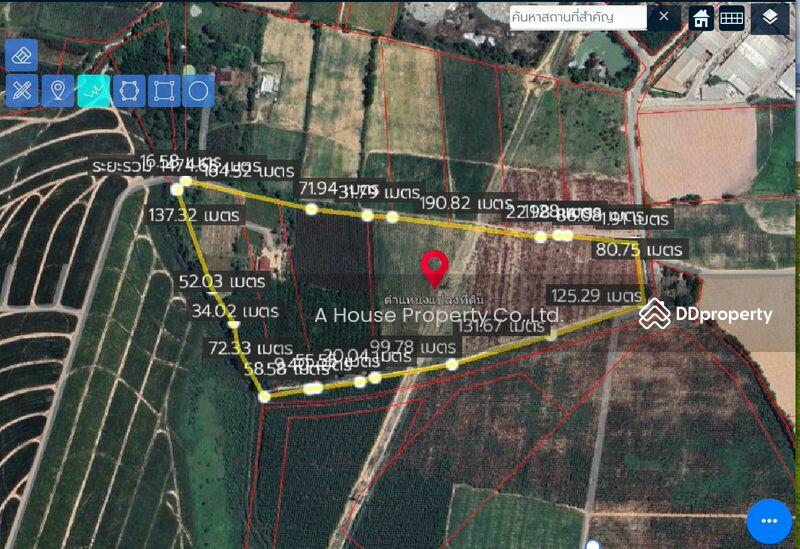The height and width of the screenshot is (549, 800).
Task: Choose the polygon drawing tool
Action: (x=129, y=91)
